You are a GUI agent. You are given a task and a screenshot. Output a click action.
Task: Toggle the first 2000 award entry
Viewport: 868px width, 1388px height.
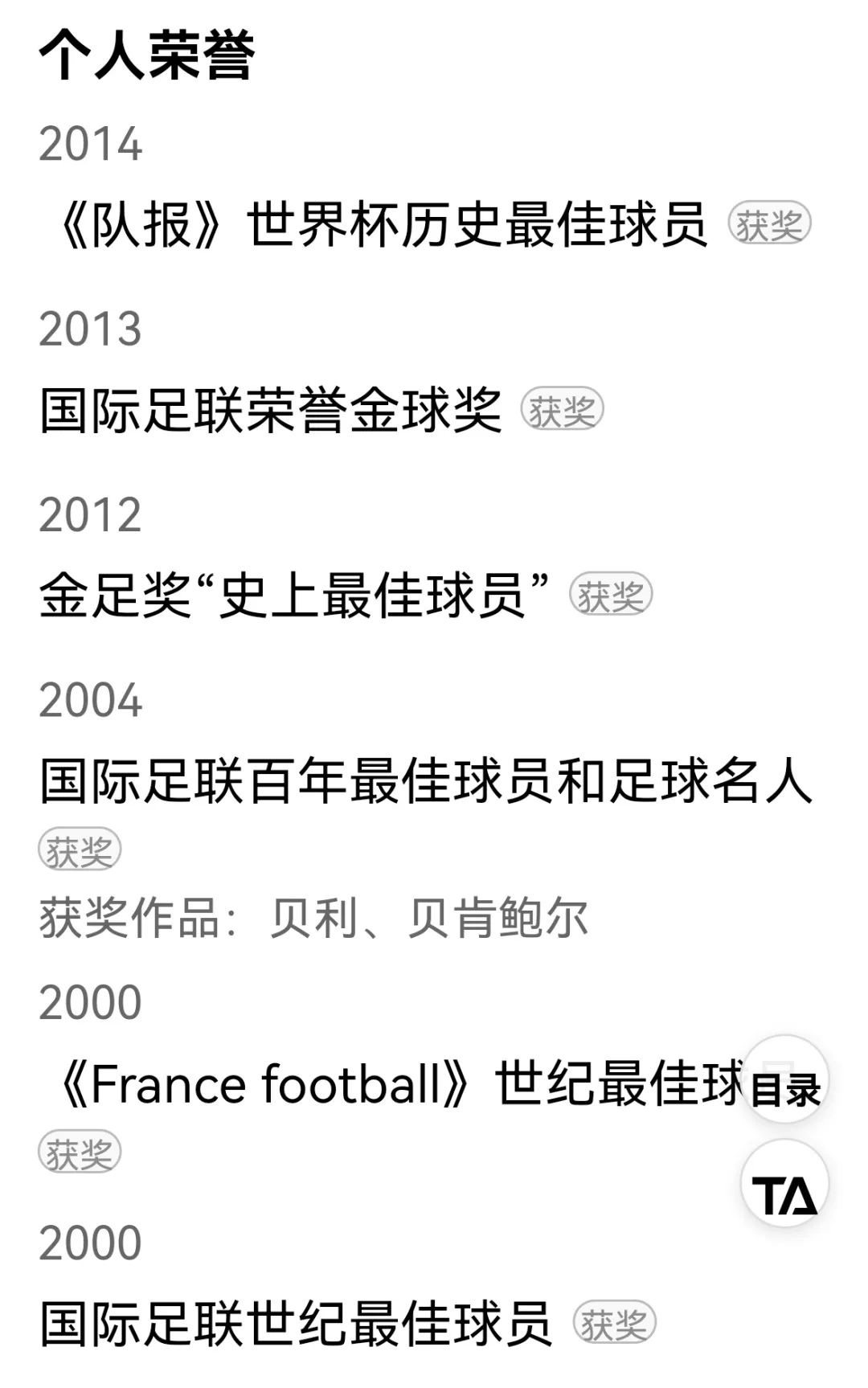point(88,1001)
